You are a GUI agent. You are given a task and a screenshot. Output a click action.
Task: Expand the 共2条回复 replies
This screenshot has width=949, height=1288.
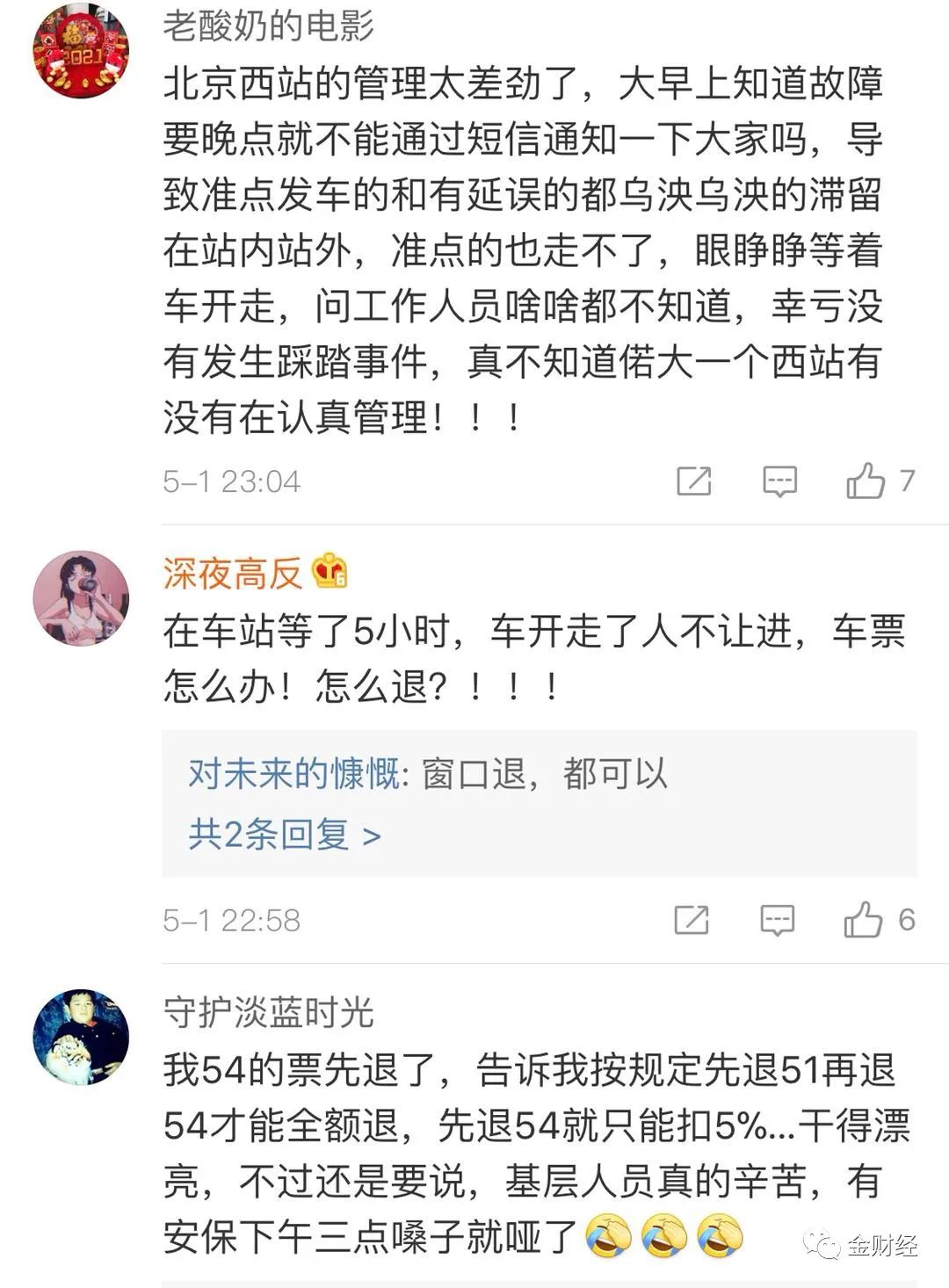pos(284,834)
